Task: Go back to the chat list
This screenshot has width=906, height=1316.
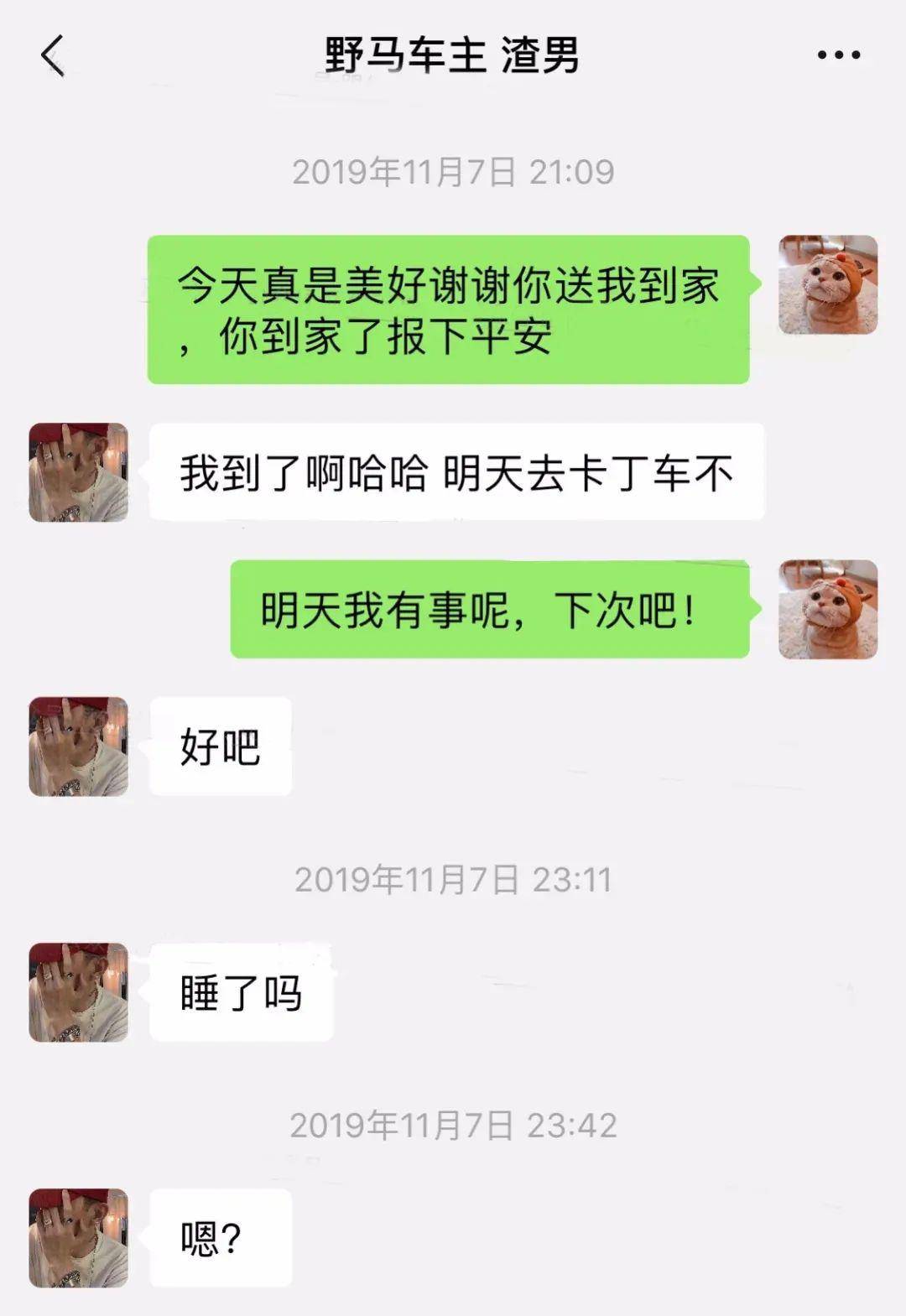Action: (53, 56)
